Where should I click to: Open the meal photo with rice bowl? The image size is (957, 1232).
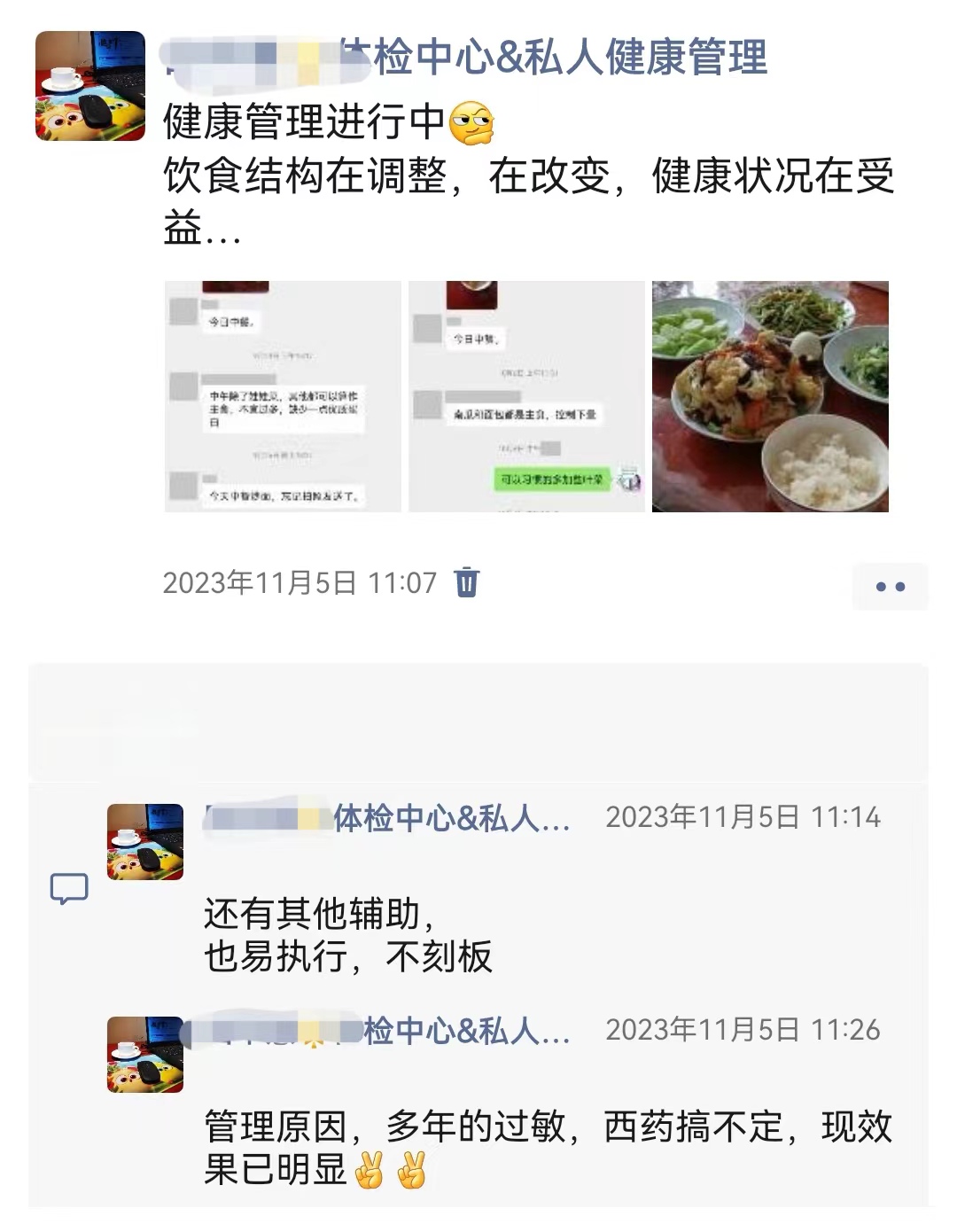click(770, 396)
